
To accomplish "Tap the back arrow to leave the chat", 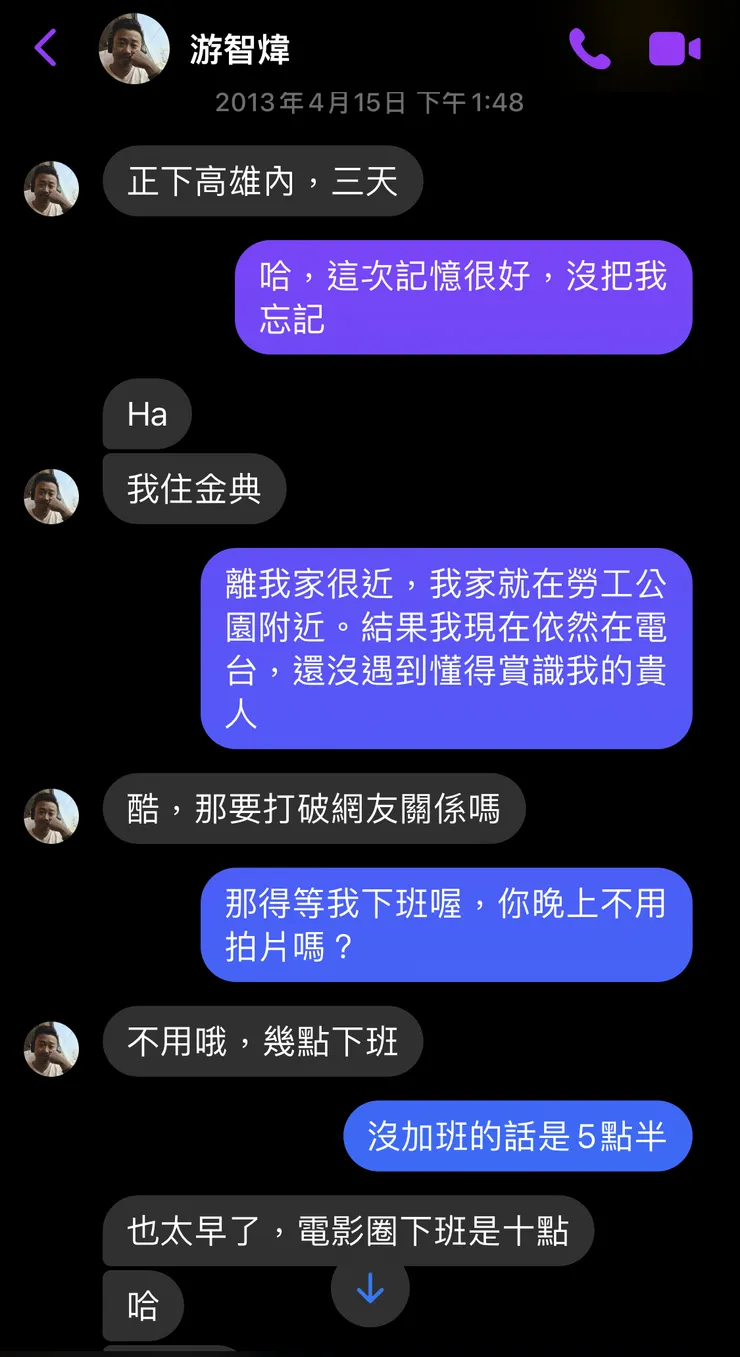I will (42, 47).
